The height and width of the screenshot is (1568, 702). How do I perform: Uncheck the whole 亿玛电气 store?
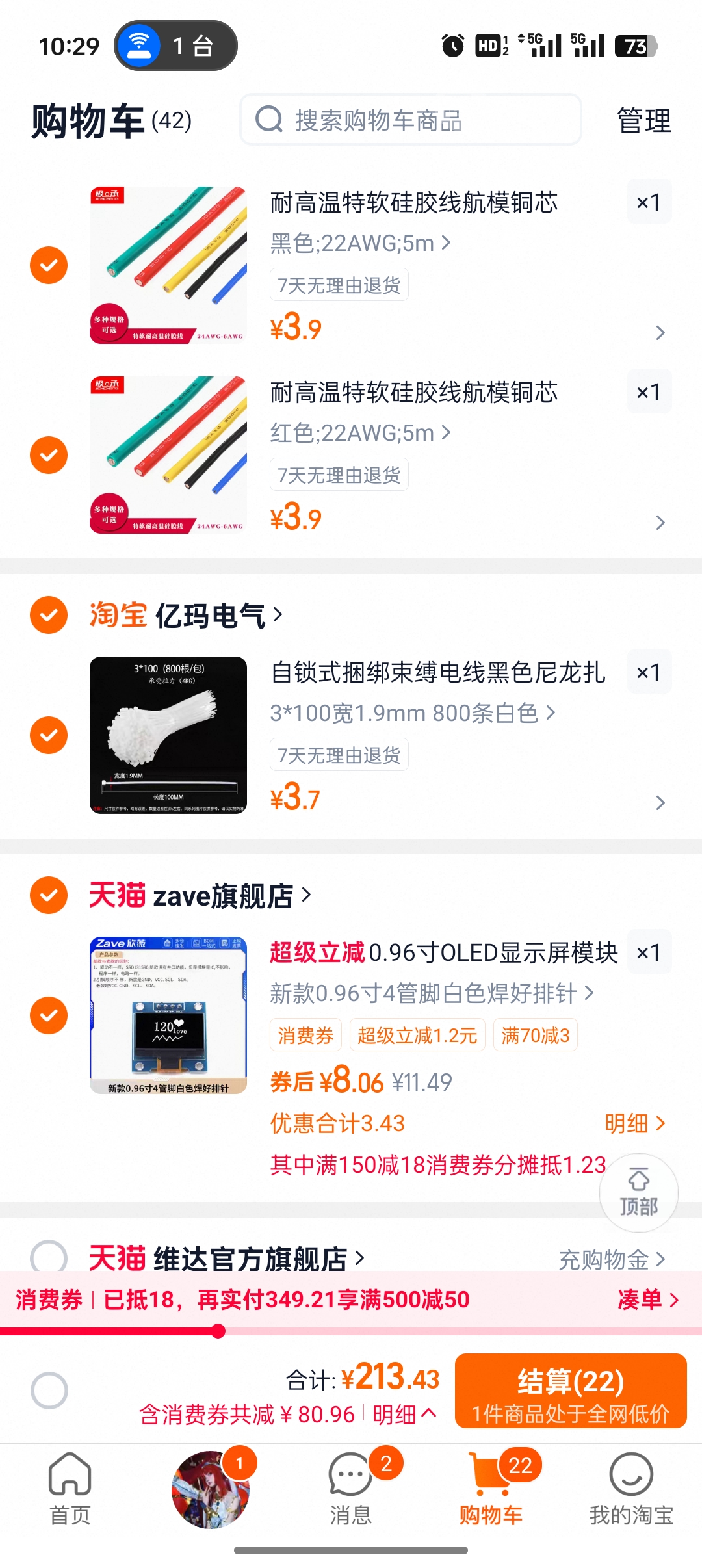[x=49, y=615]
